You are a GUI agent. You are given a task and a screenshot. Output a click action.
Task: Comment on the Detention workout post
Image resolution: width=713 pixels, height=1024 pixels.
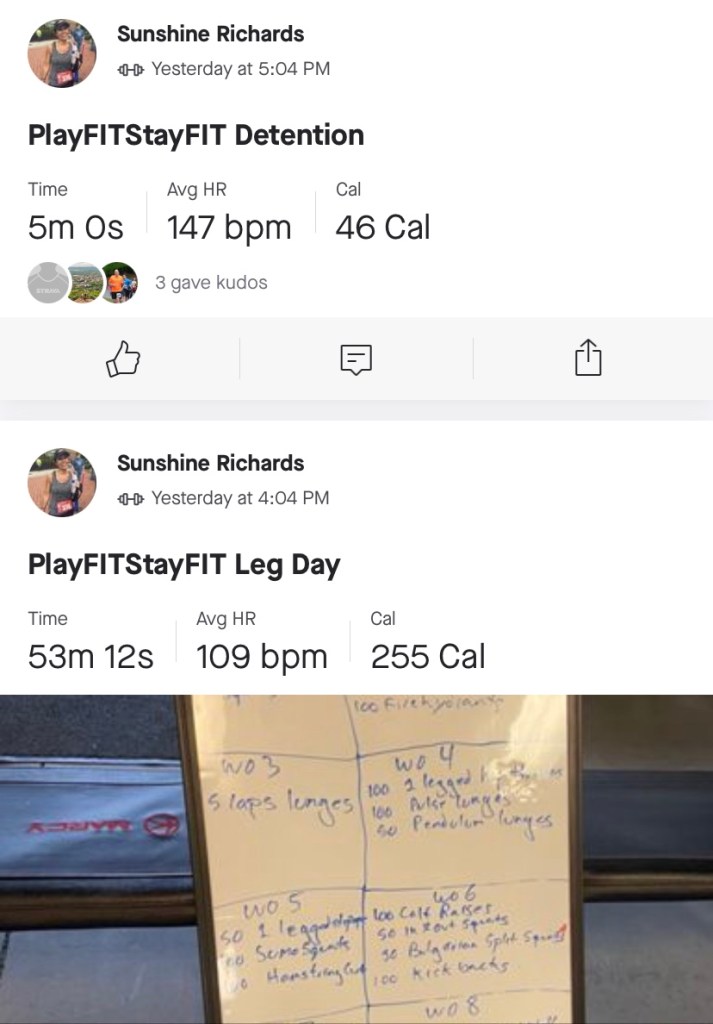[x=356, y=358]
